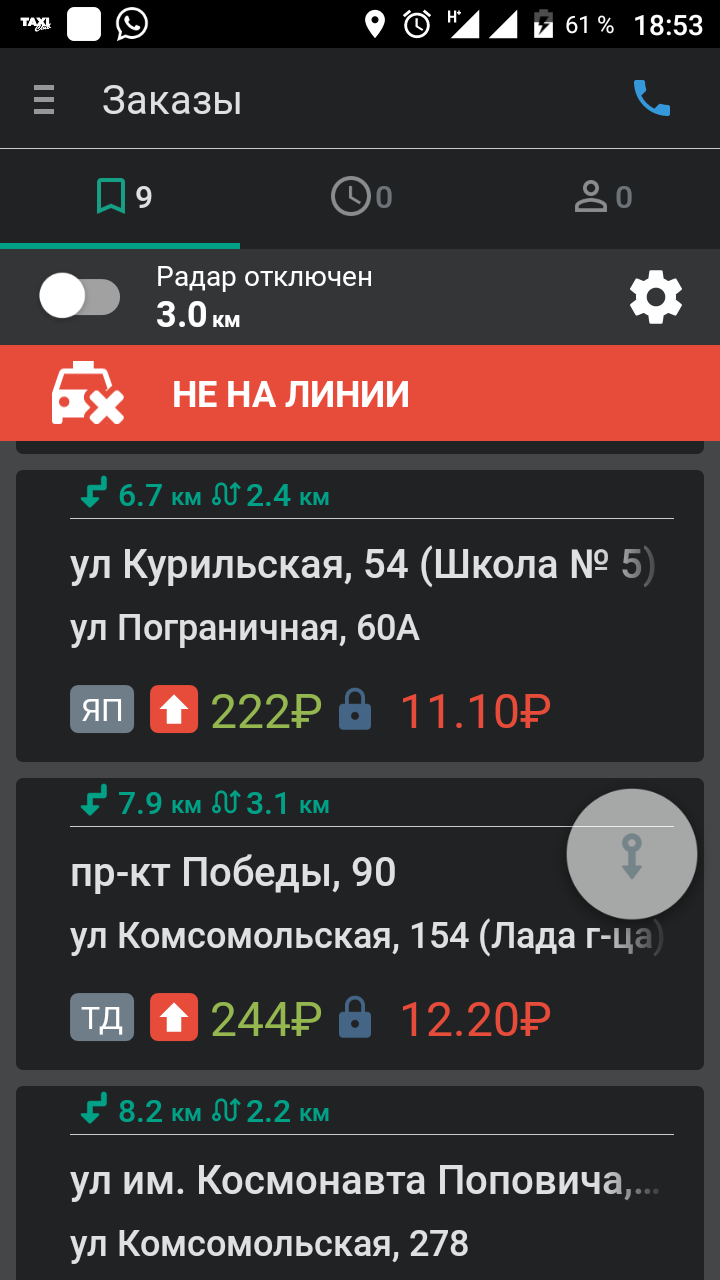Enable the radar toggle
720x1280 pixels.
pyautogui.click(x=80, y=297)
